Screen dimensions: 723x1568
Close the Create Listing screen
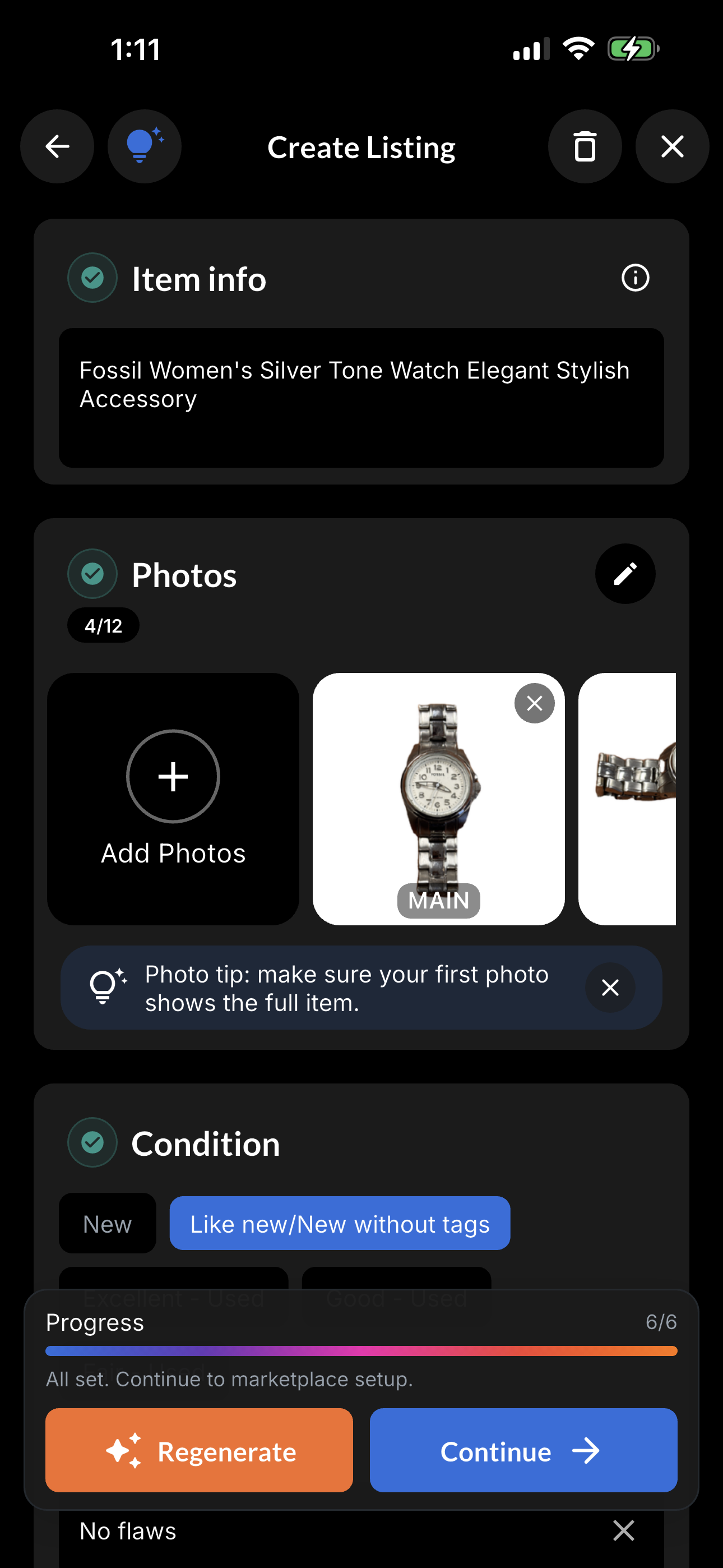click(x=672, y=147)
